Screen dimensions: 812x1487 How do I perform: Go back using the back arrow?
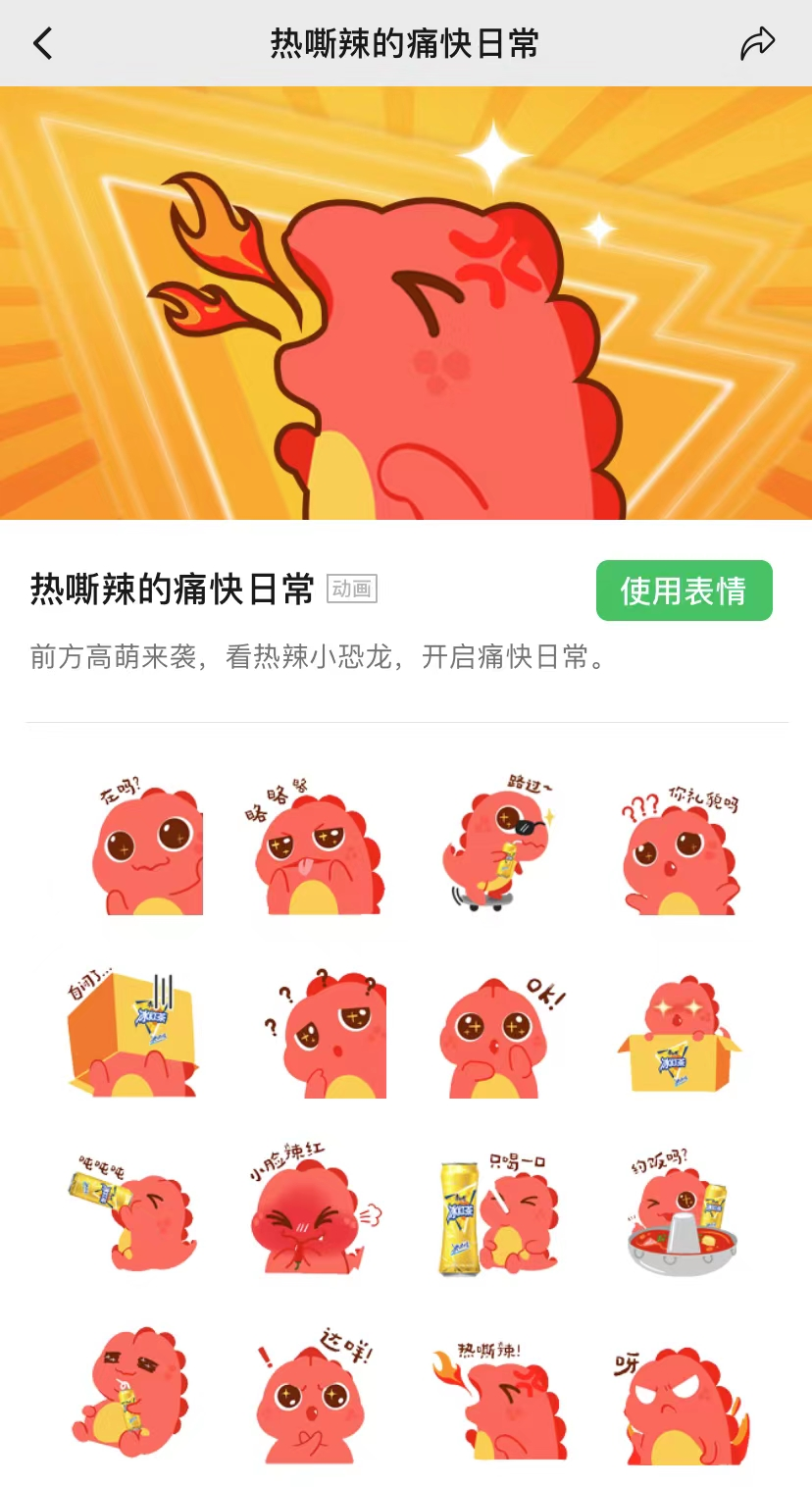tap(42, 44)
